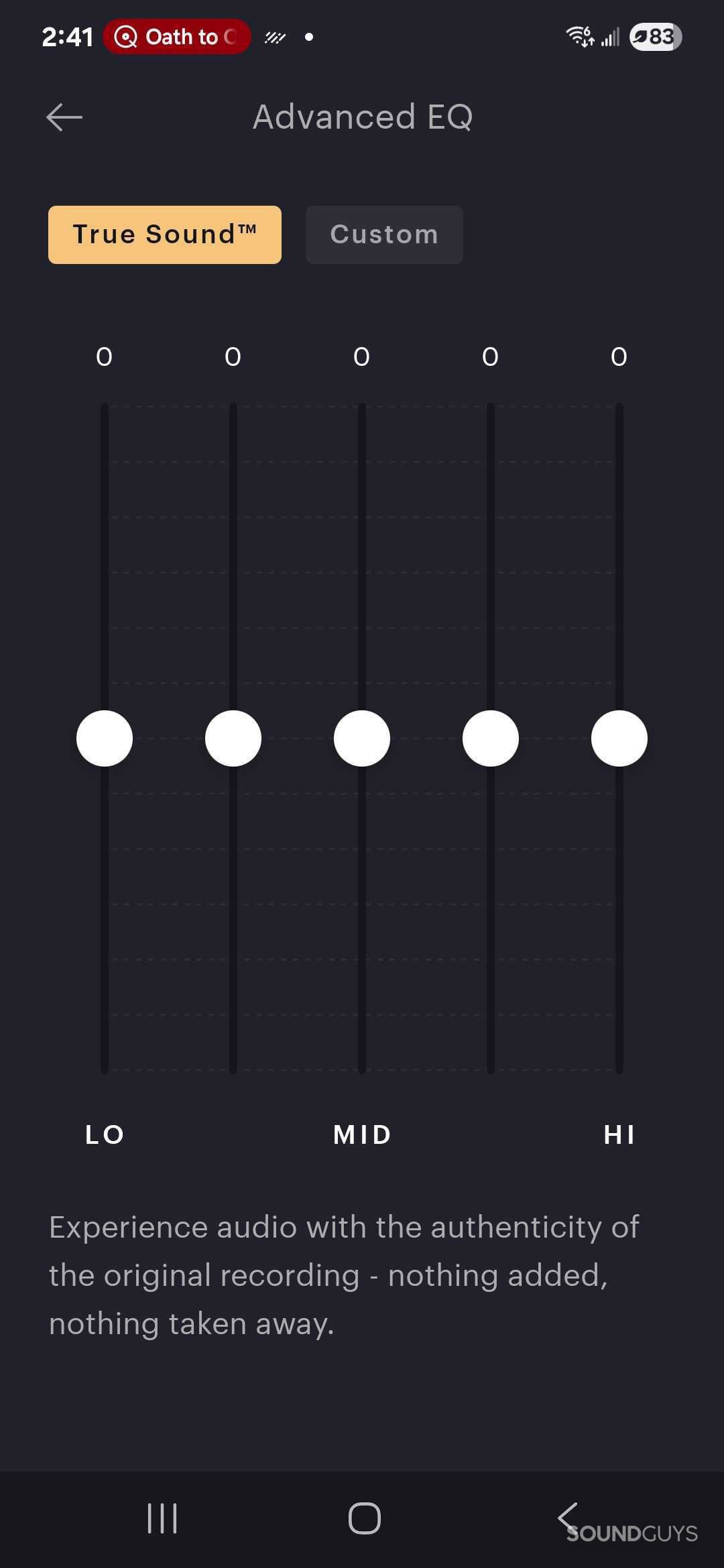Switch to the Custom EQ tab
The image size is (724, 1568).
point(384,235)
